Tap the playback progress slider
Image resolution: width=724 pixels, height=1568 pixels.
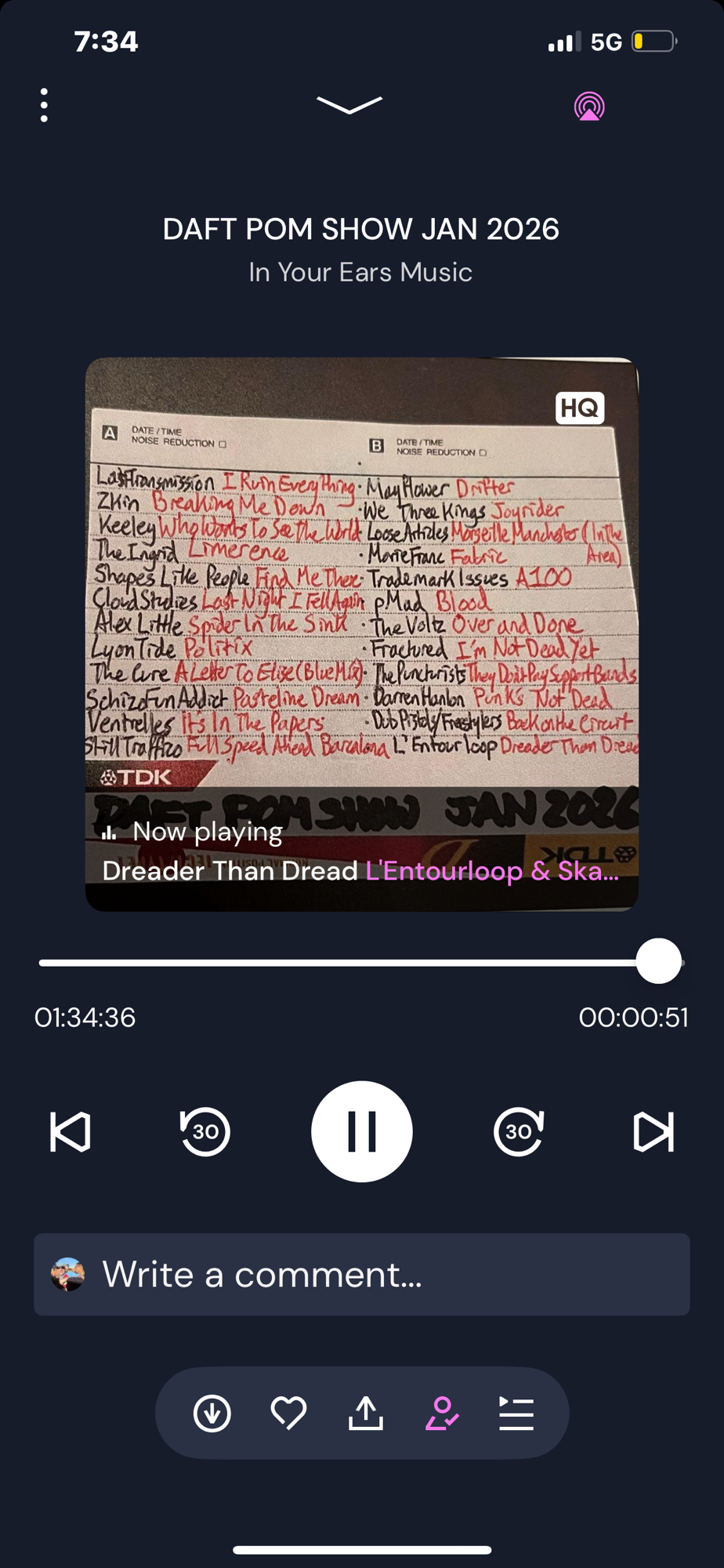360,962
